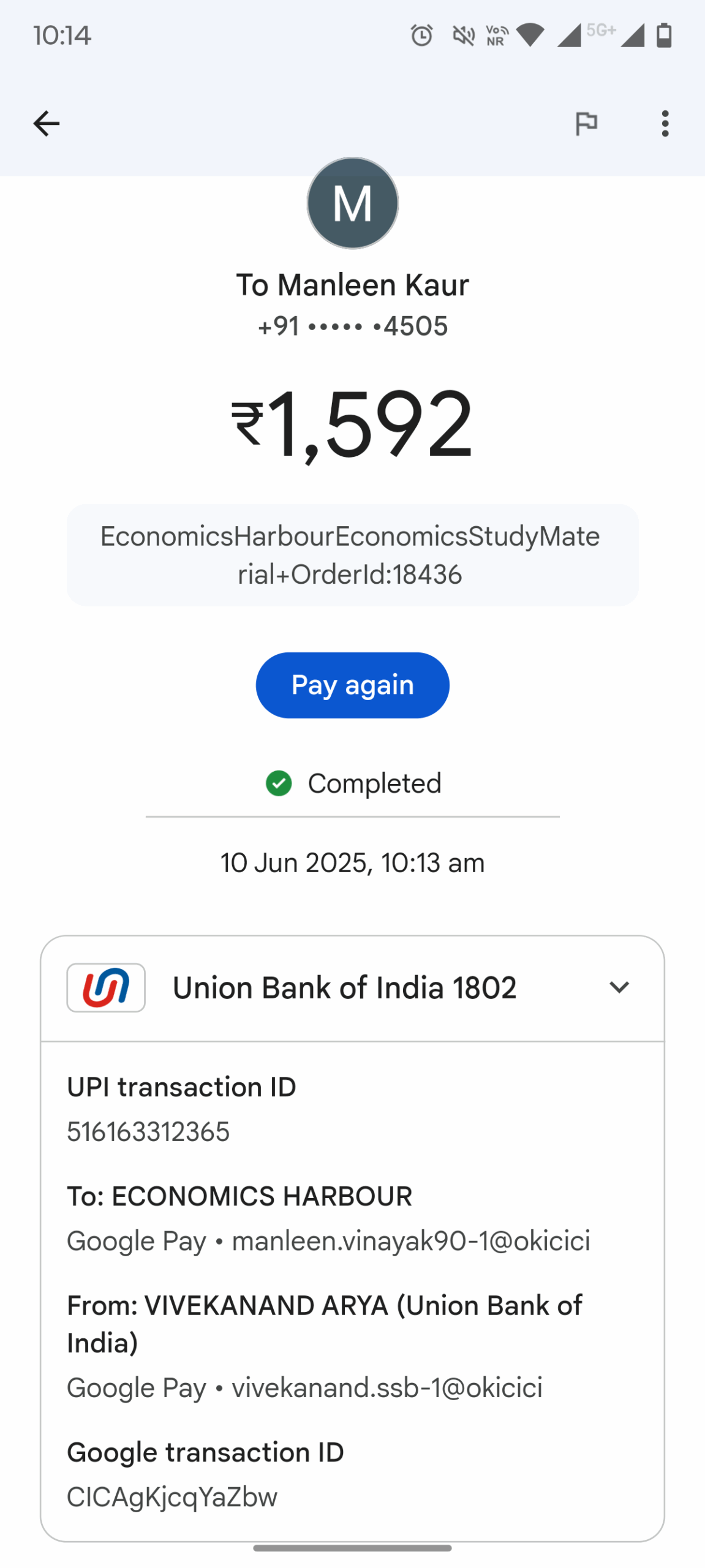The height and width of the screenshot is (1568, 705).
Task: Open the three-dot overflow menu
Action: [665, 124]
